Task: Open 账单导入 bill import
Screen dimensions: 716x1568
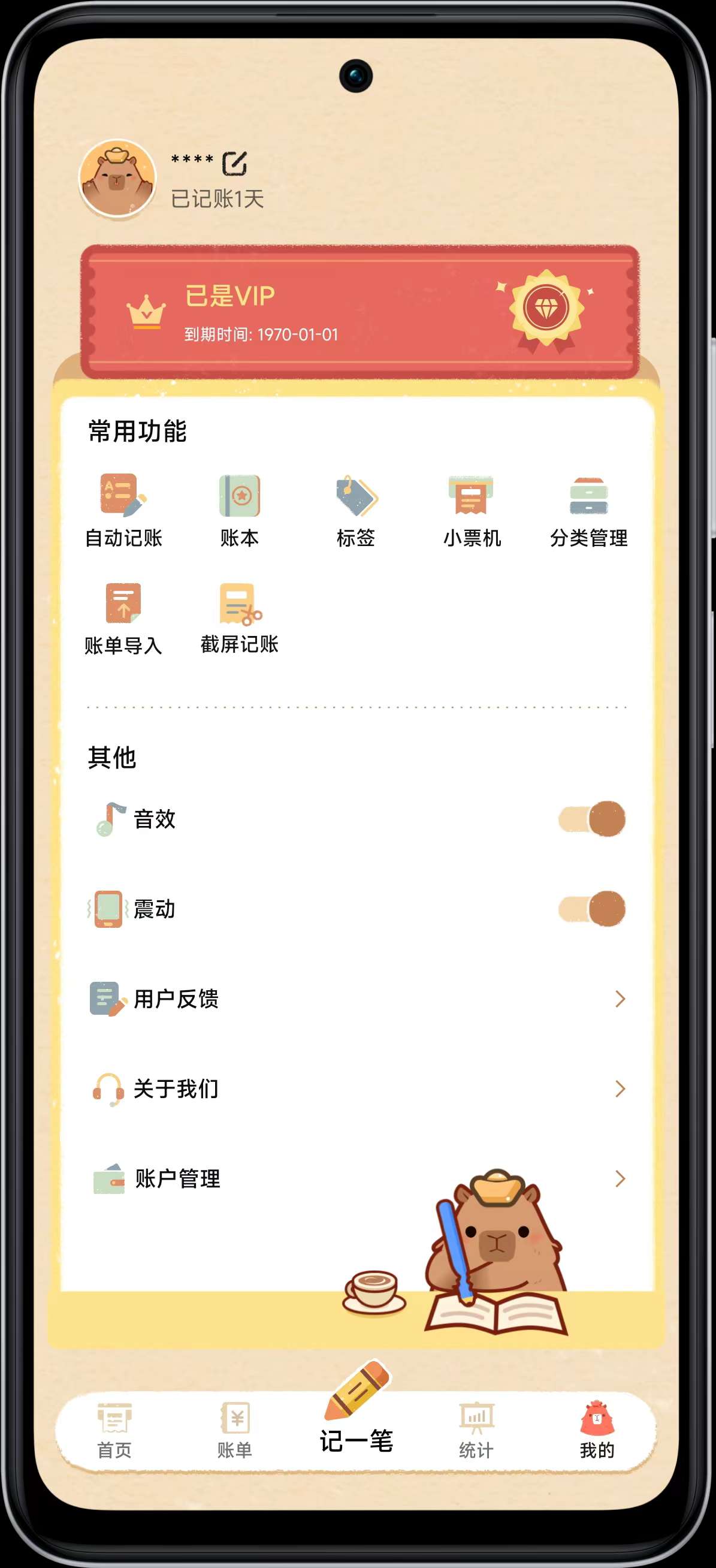Action: tap(123, 618)
